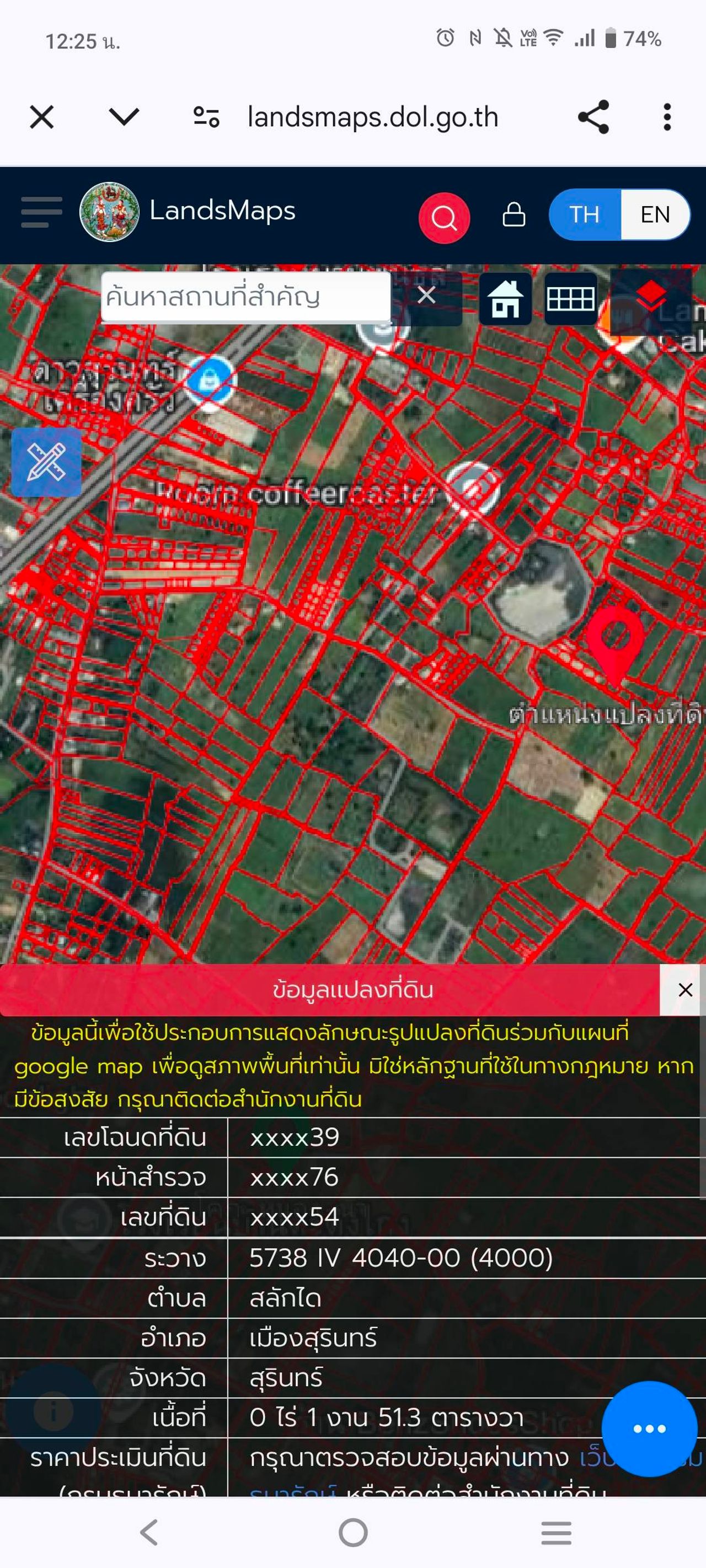Select the TH language option
This screenshot has height=1568, width=706.
point(584,214)
